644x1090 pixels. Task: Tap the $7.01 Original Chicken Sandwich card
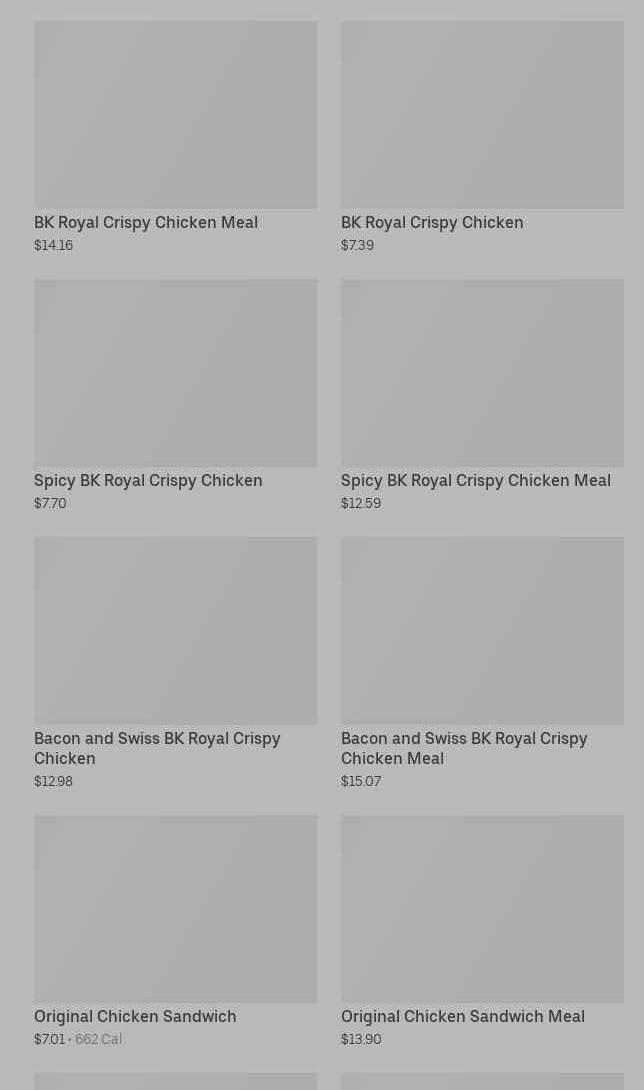[175, 930]
